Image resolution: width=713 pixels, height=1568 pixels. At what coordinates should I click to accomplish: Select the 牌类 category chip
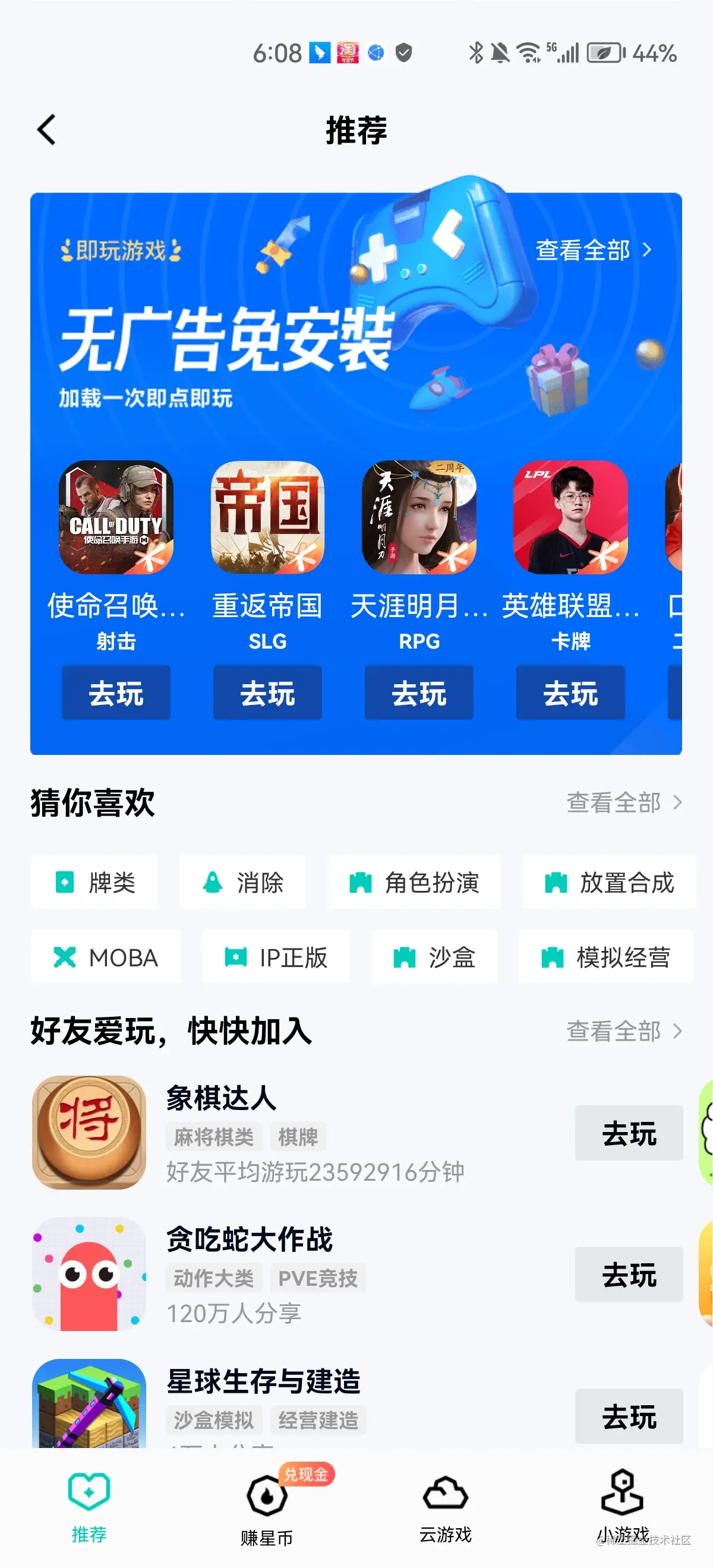pos(95,882)
